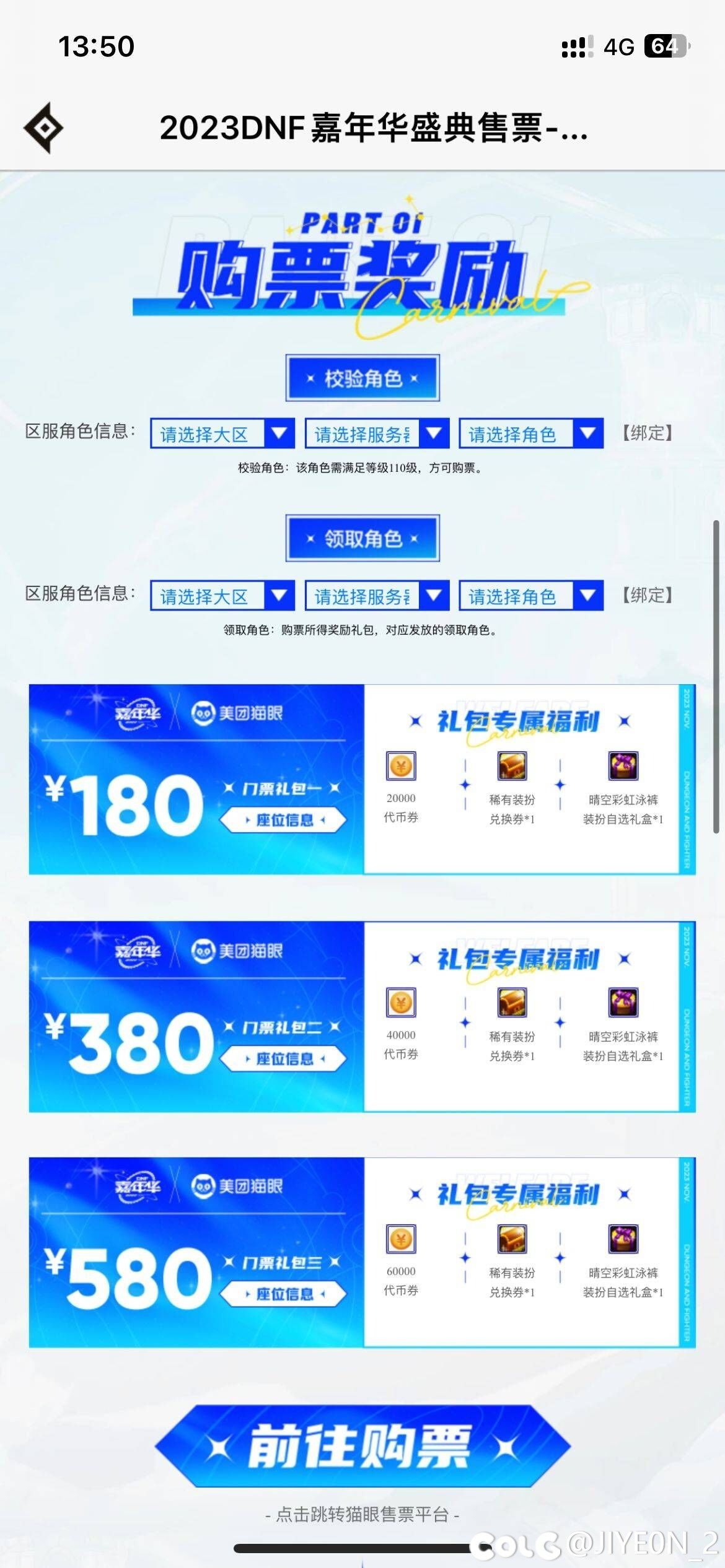This screenshot has height=1568, width=725.
Task: View 座位信息 for the ¥380 ticket
Action: tap(284, 1058)
